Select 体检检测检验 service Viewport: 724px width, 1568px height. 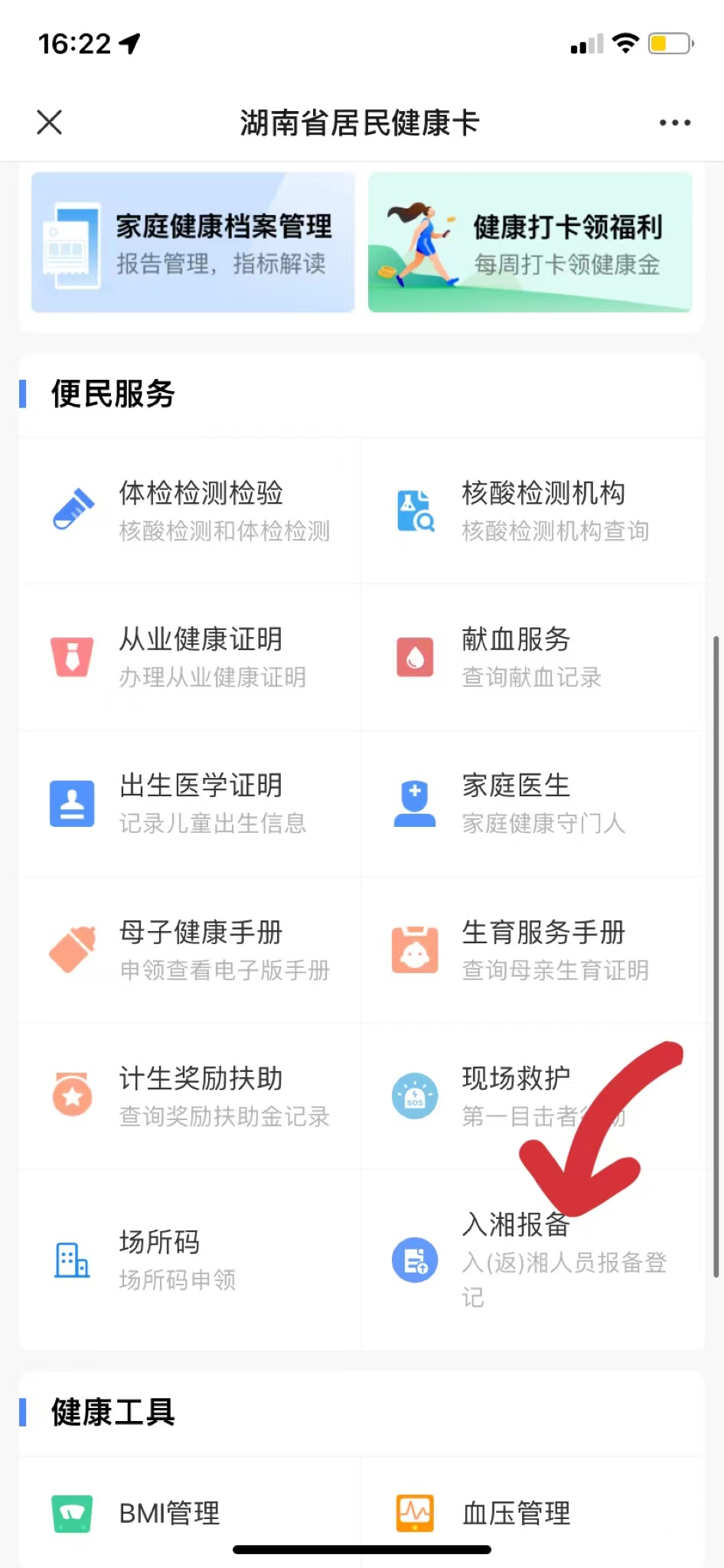pos(191,511)
